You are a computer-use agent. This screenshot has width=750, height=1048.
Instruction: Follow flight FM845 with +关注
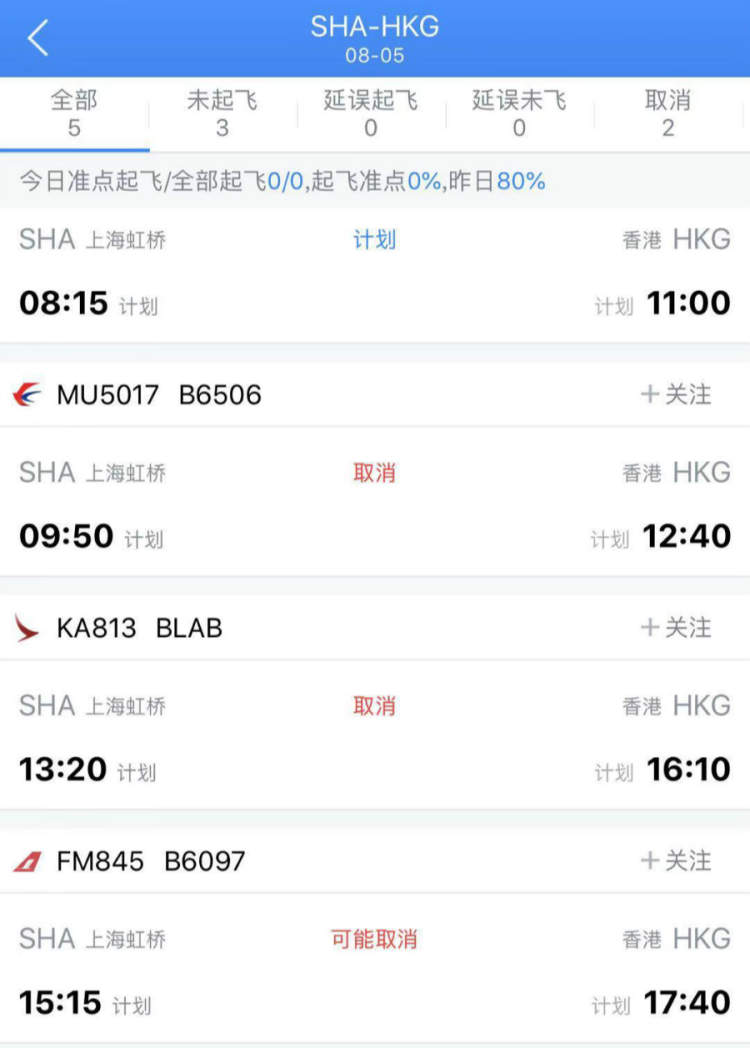coord(676,861)
